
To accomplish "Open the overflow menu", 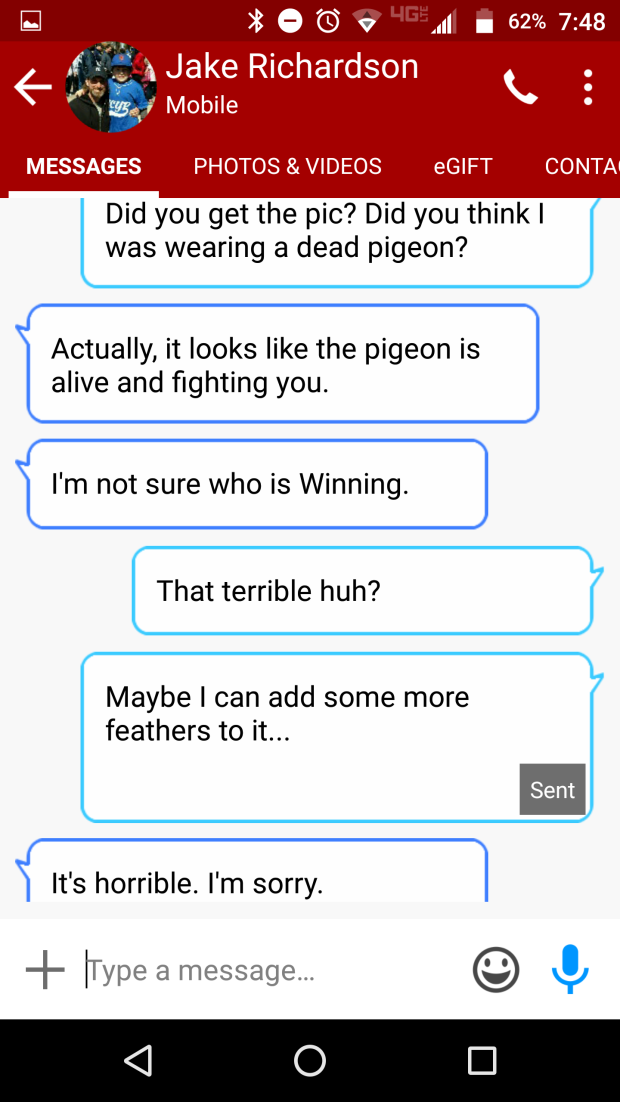I will tap(588, 88).
